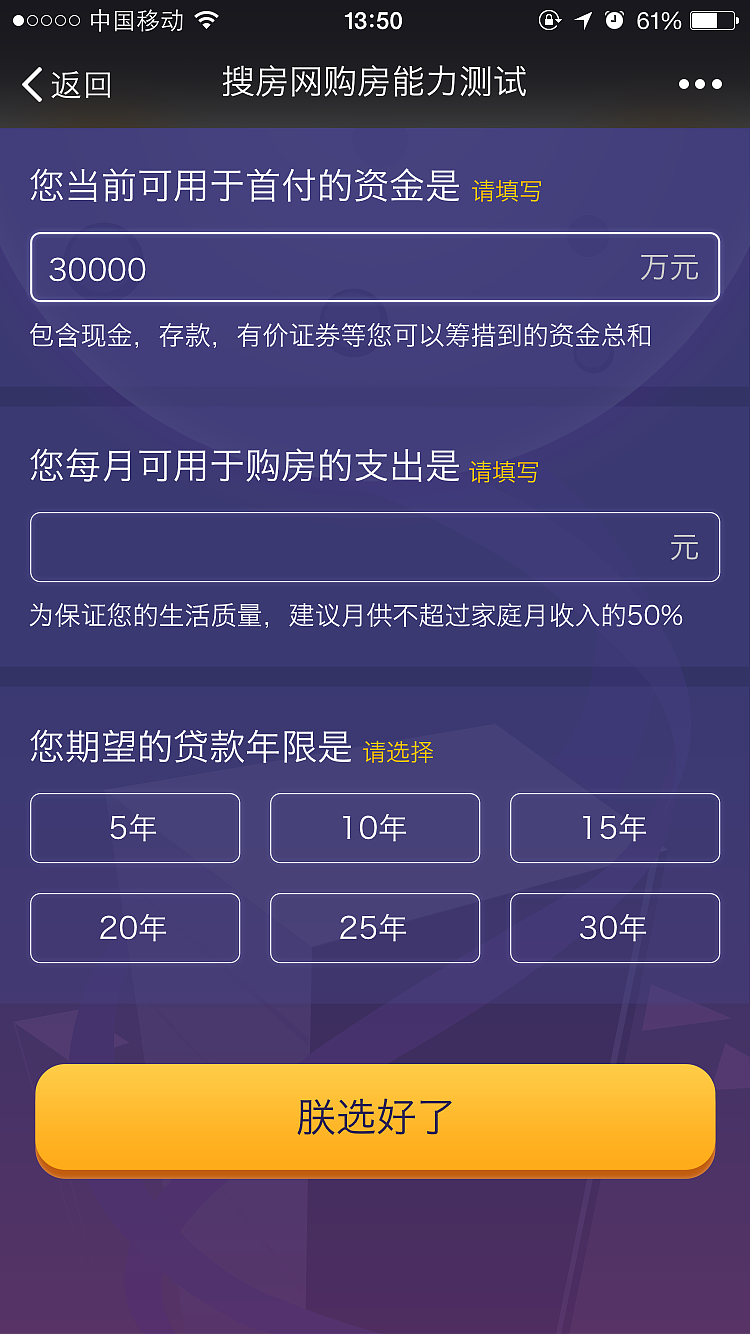Tap the 搜房网购房能力测试 title bar
Viewport: 750px width, 1334px height.
pyautogui.click(x=375, y=85)
